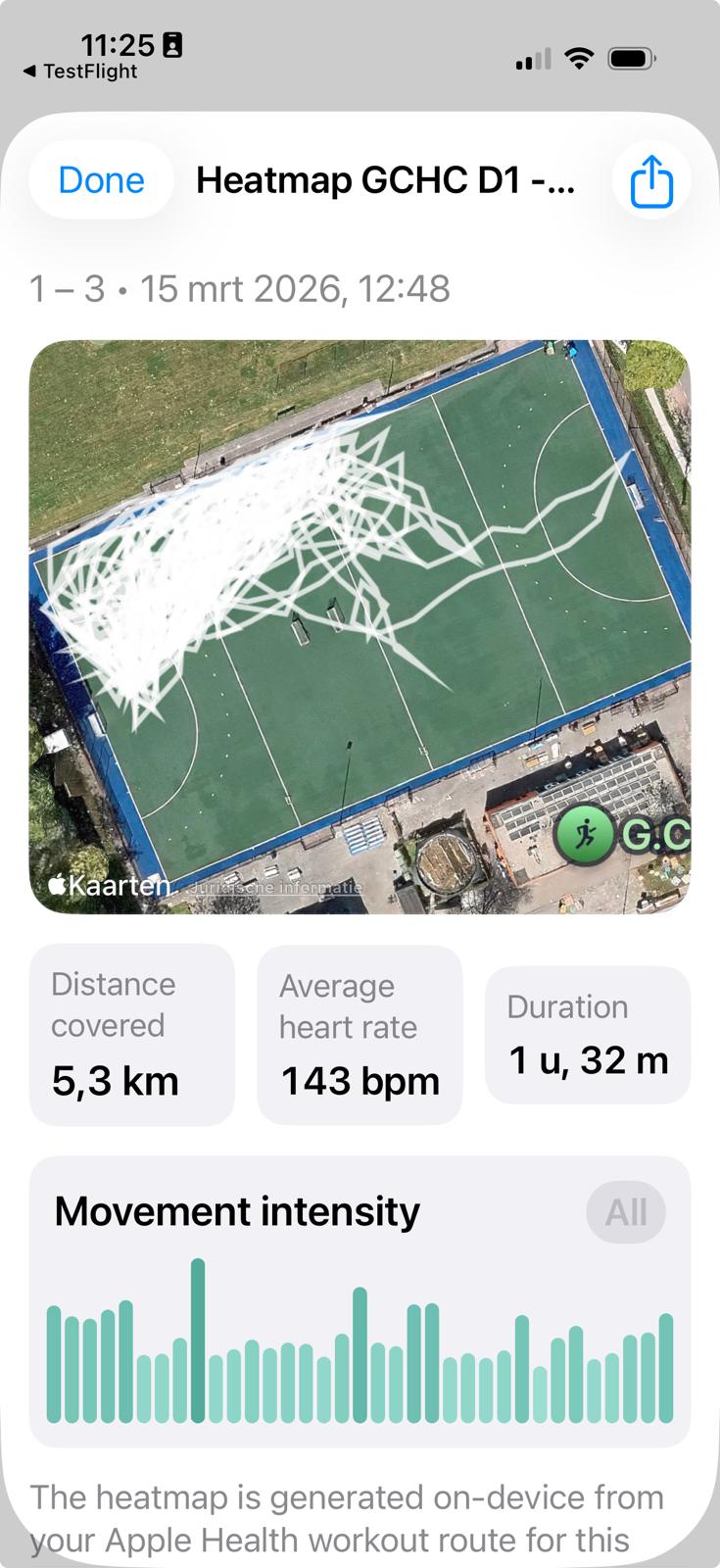
Task: Select the Distance covered stat card
Action: pos(132,1034)
